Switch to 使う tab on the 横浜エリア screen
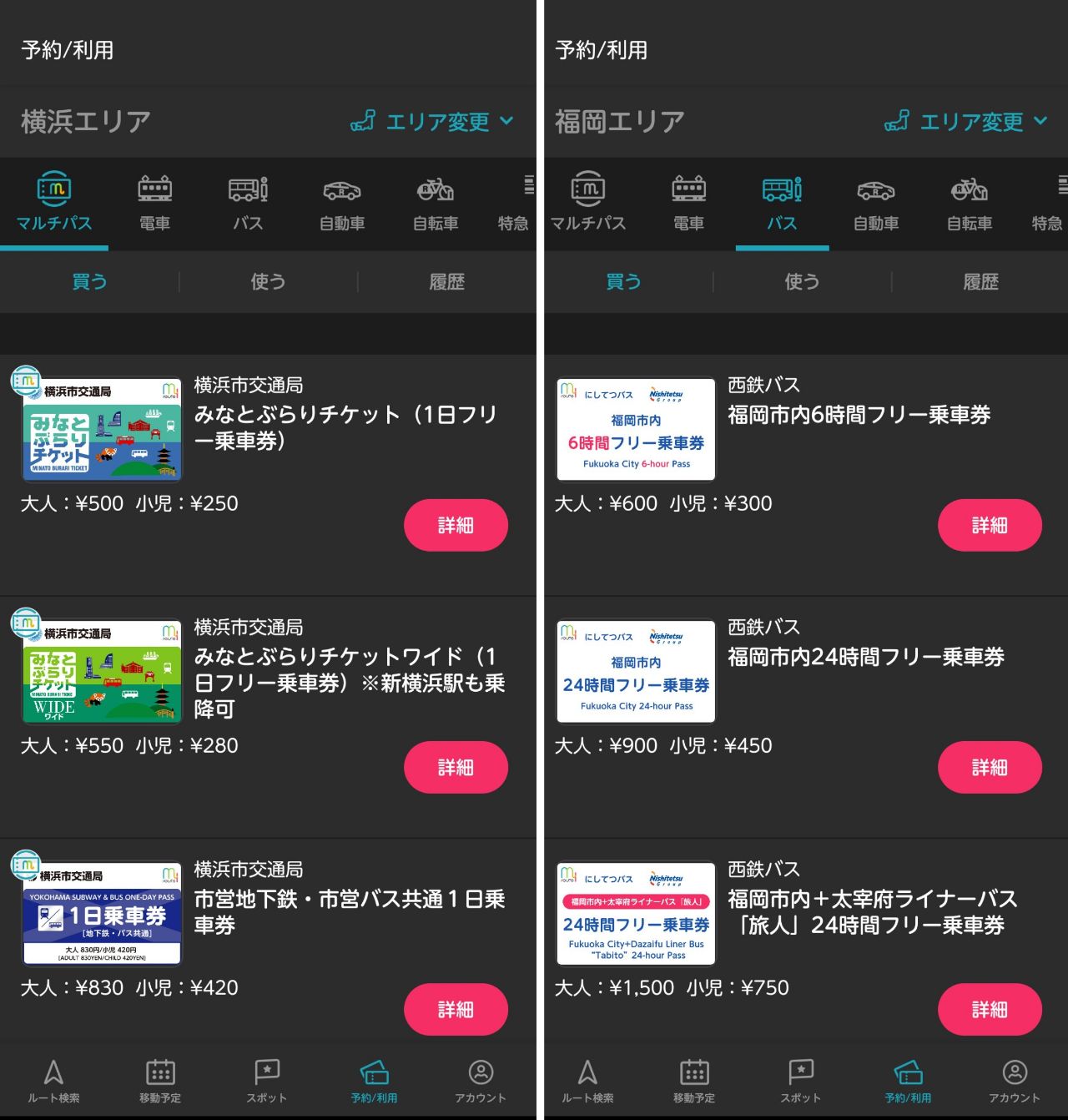Screen dimensions: 1068x1120 [268, 282]
